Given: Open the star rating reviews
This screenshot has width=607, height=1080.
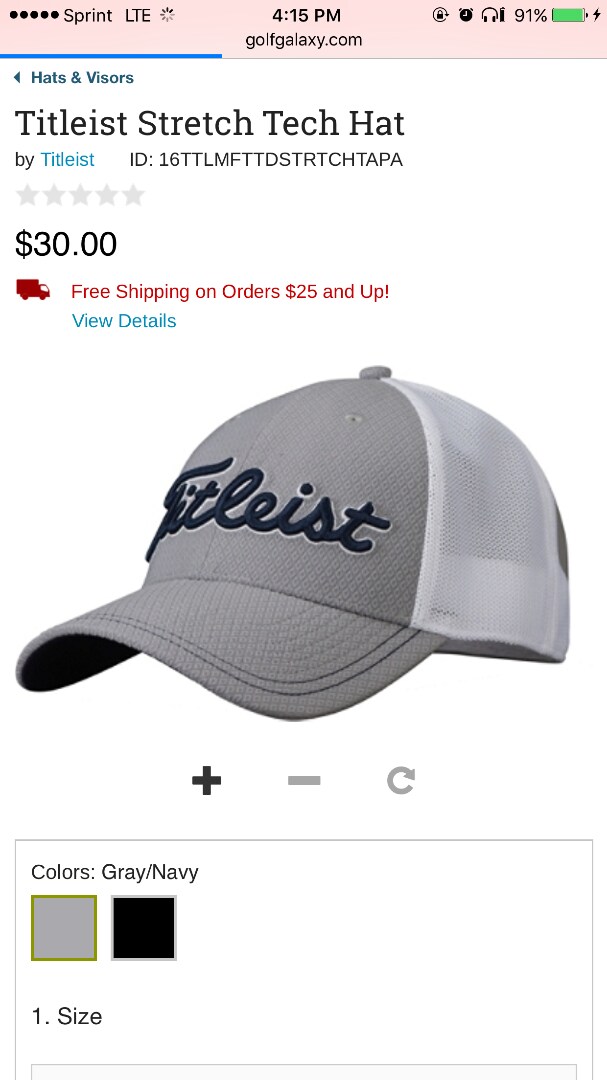Looking at the screenshot, I should (80, 196).
